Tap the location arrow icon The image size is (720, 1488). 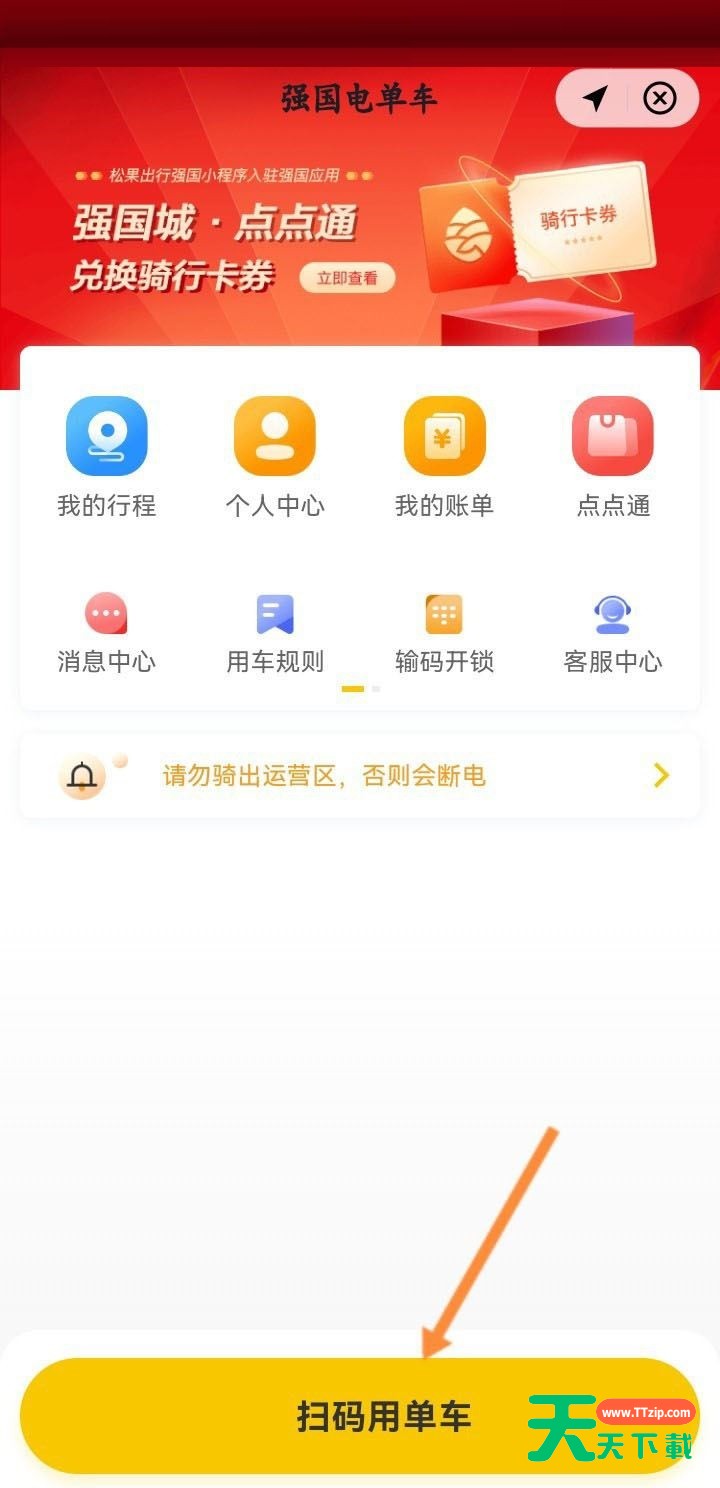[x=595, y=98]
